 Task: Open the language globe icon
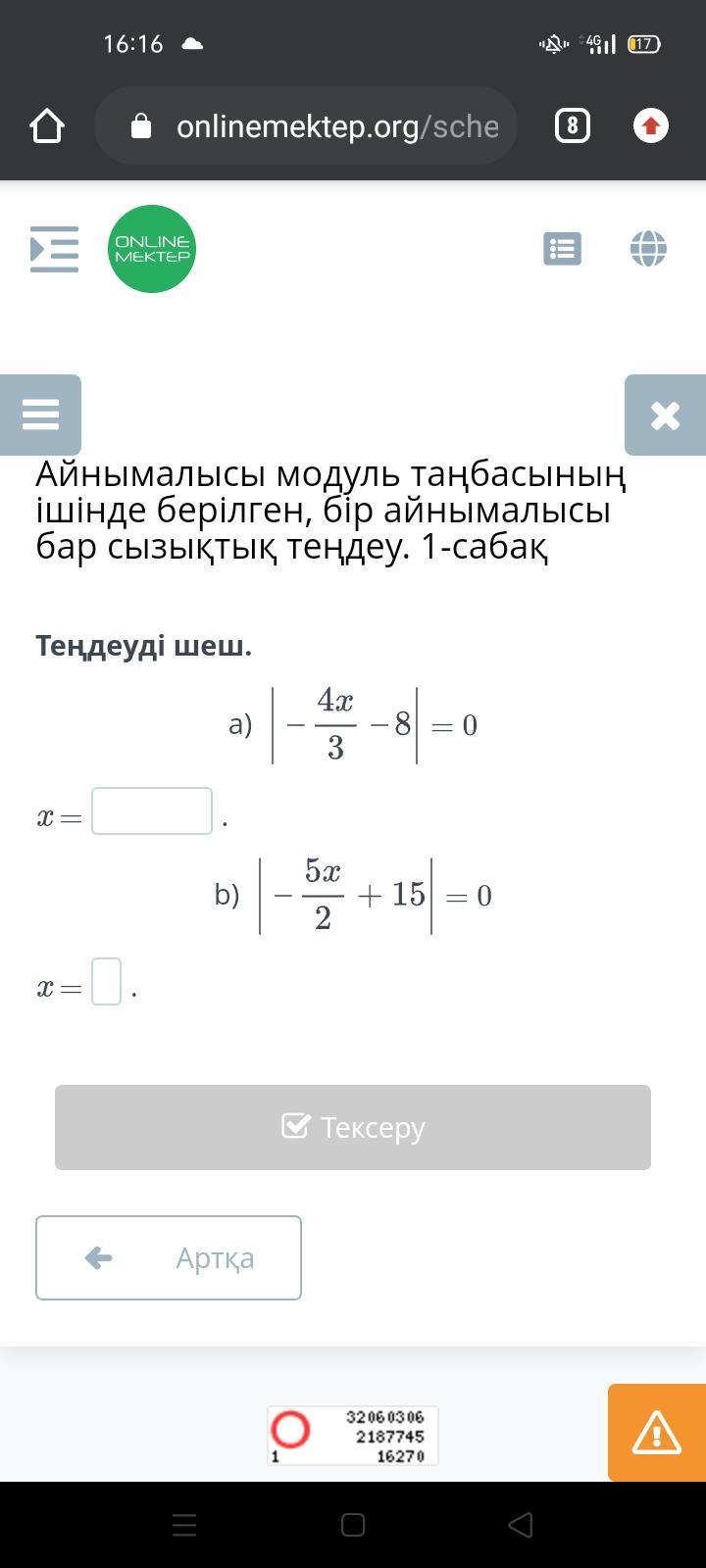click(x=648, y=249)
